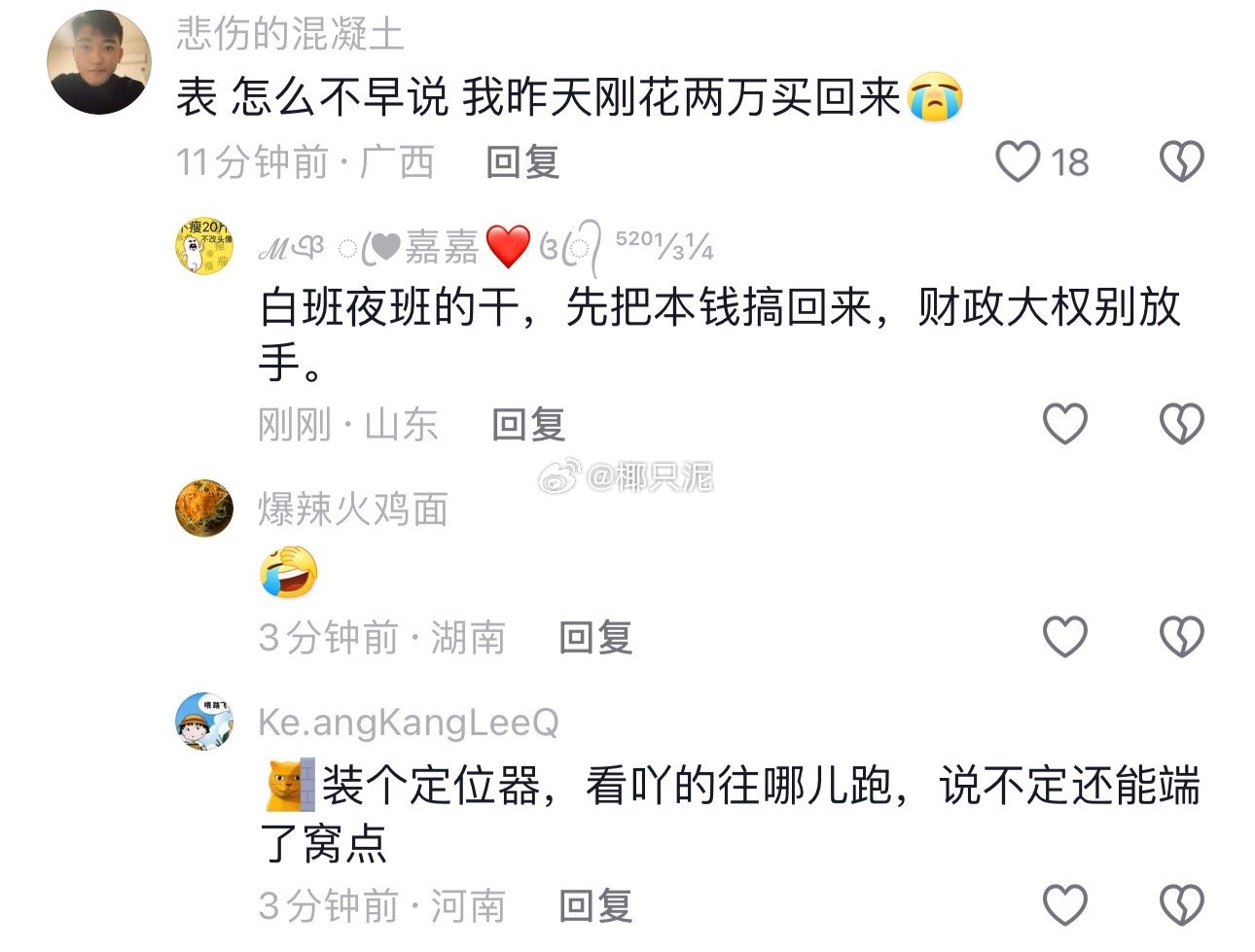The image size is (1255, 952).
Task: Like 爆辣火鸡面's emoji comment
Action: 1064,637
